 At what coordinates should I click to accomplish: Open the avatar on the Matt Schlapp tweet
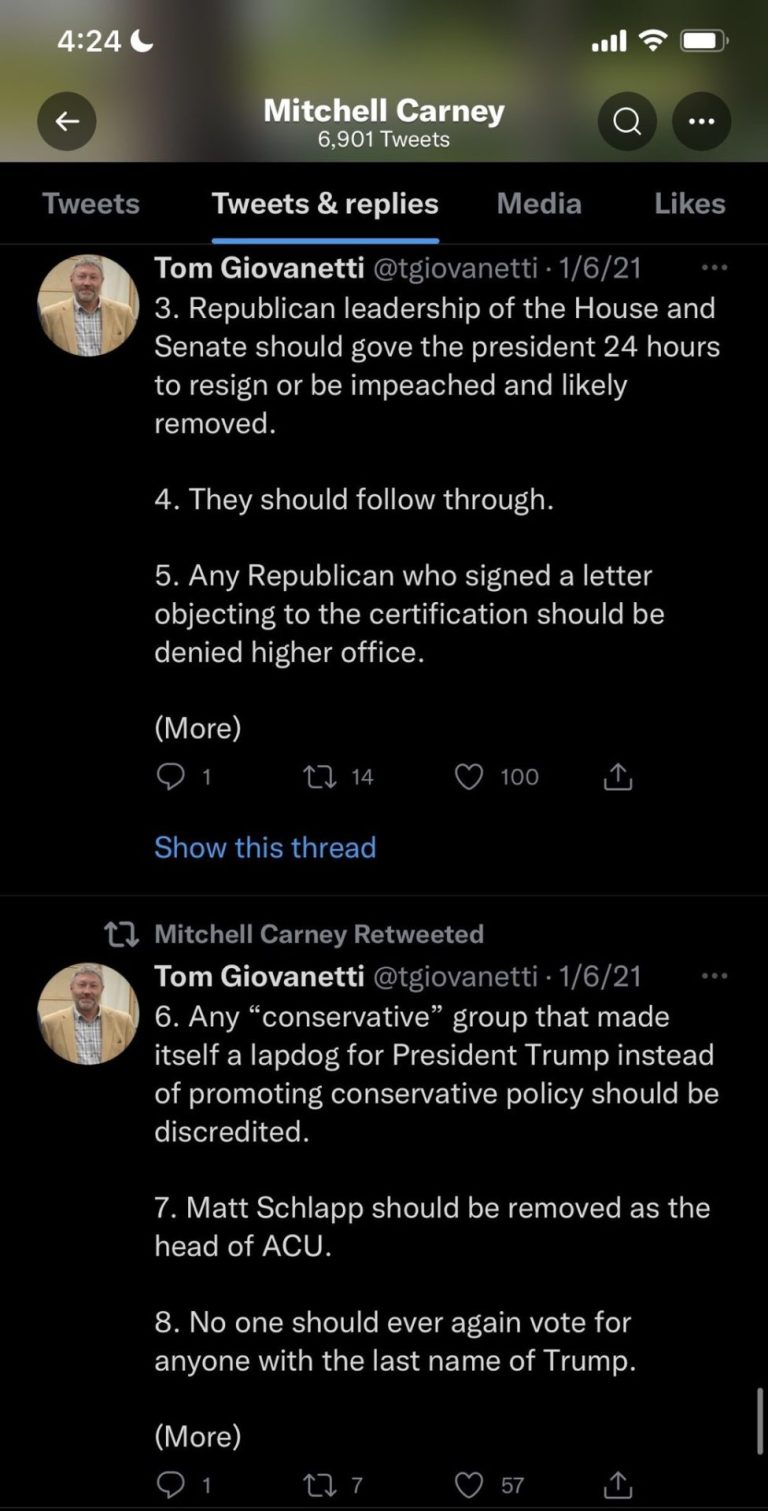88,1013
